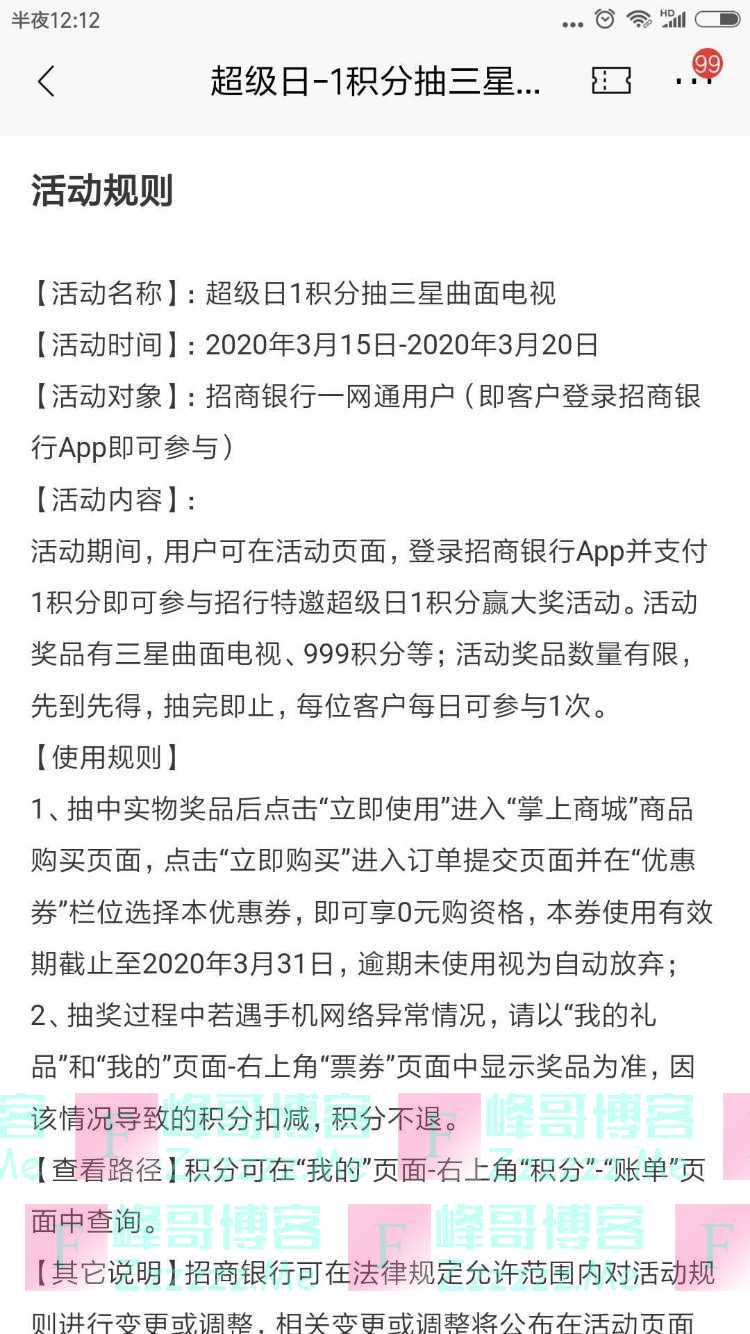This screenshot has width=750, height=1334.
Task: Go back using the top-left arrow
Action: coord(46,81)
